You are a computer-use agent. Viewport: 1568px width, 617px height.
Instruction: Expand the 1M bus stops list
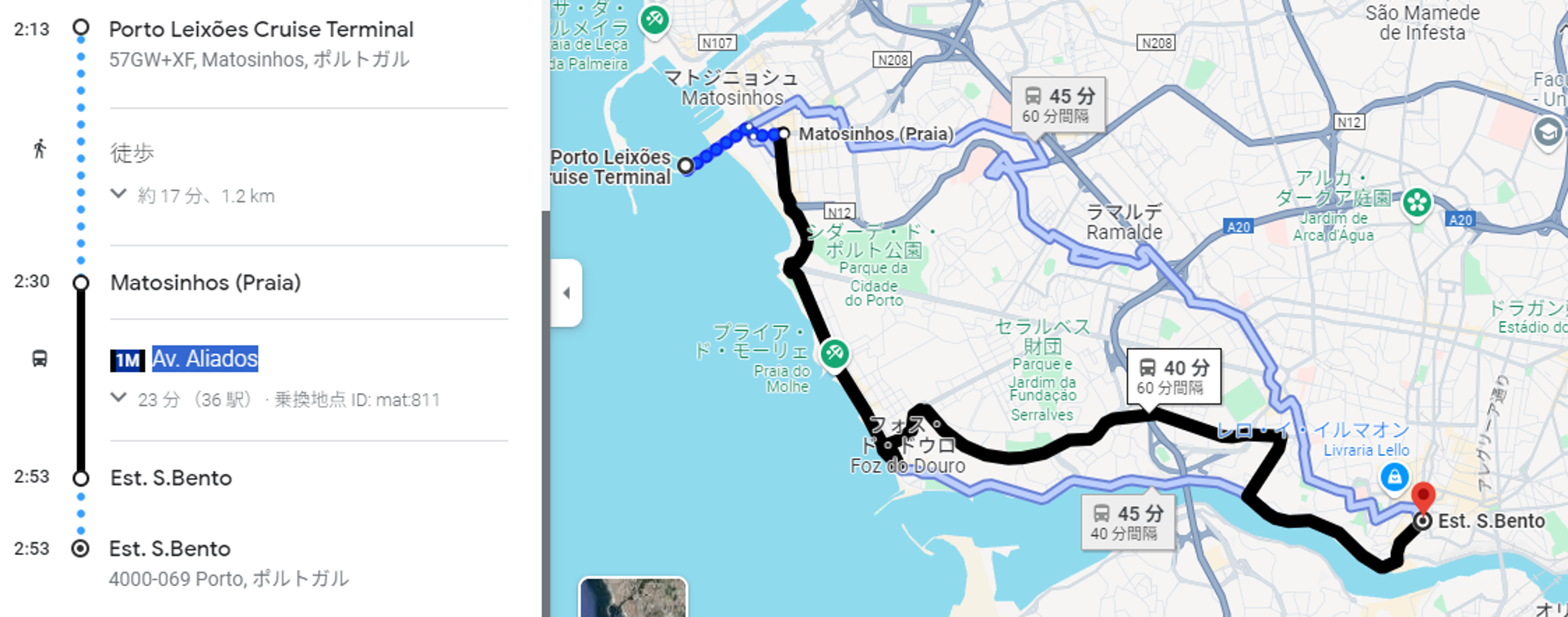tap(118, 399)
